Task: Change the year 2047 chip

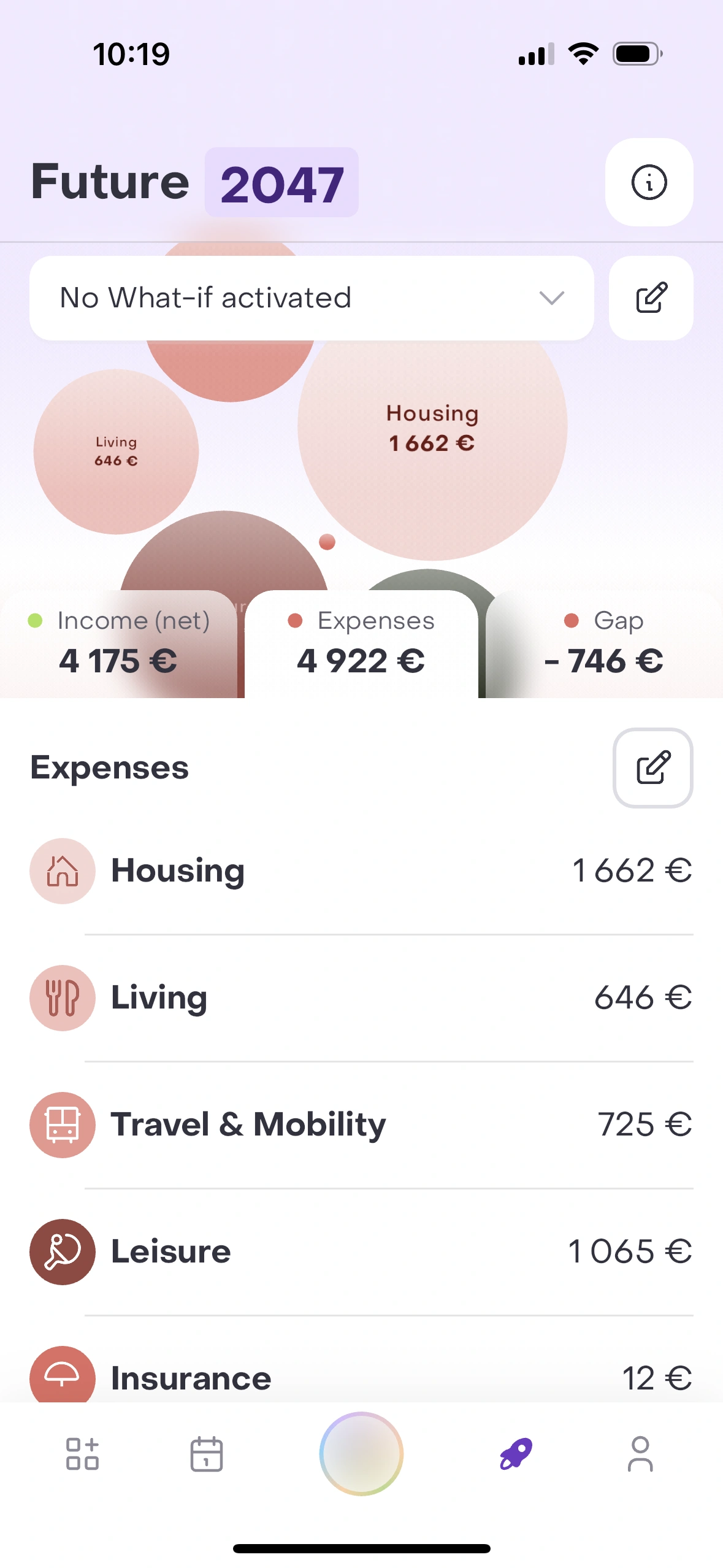Action: (281, 183)
